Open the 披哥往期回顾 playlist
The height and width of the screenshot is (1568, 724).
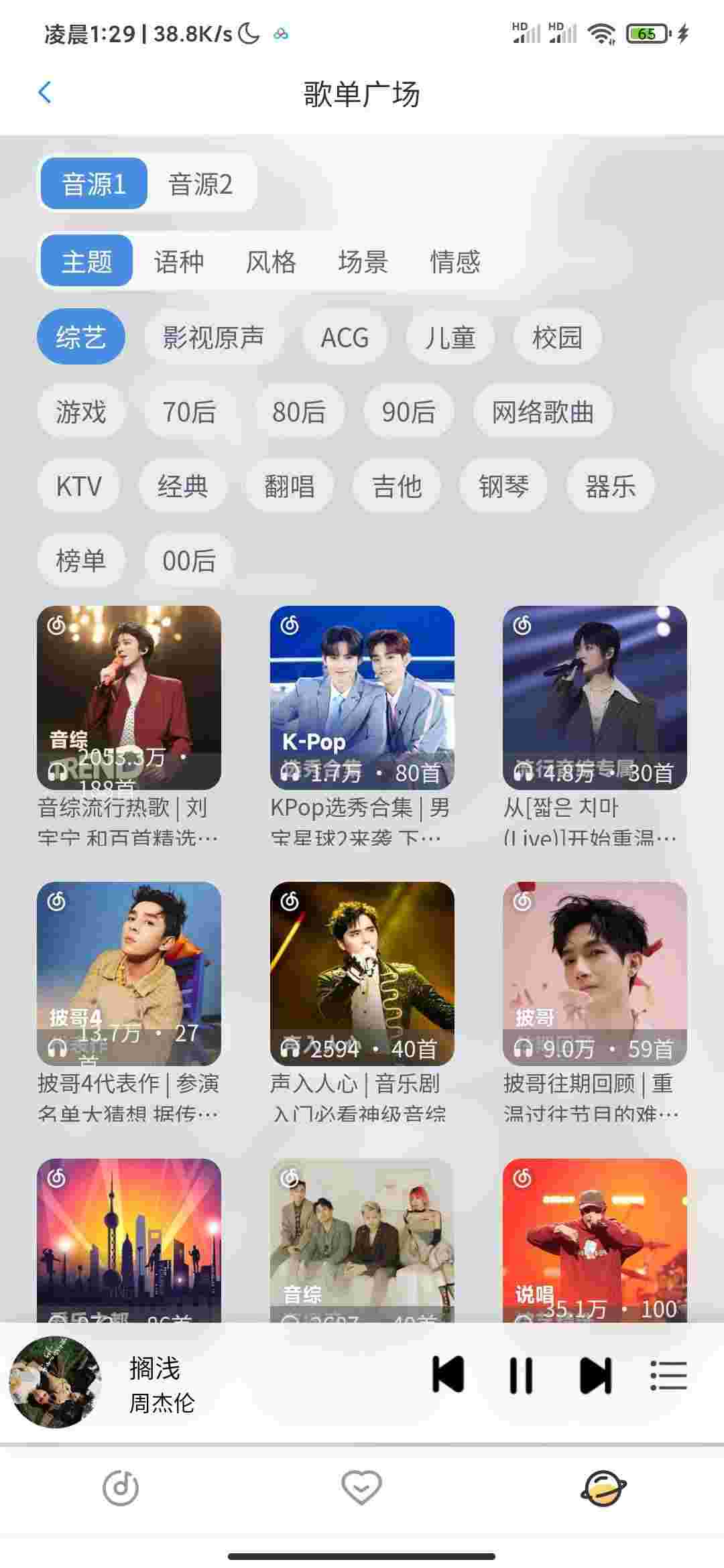coord(595,974)
